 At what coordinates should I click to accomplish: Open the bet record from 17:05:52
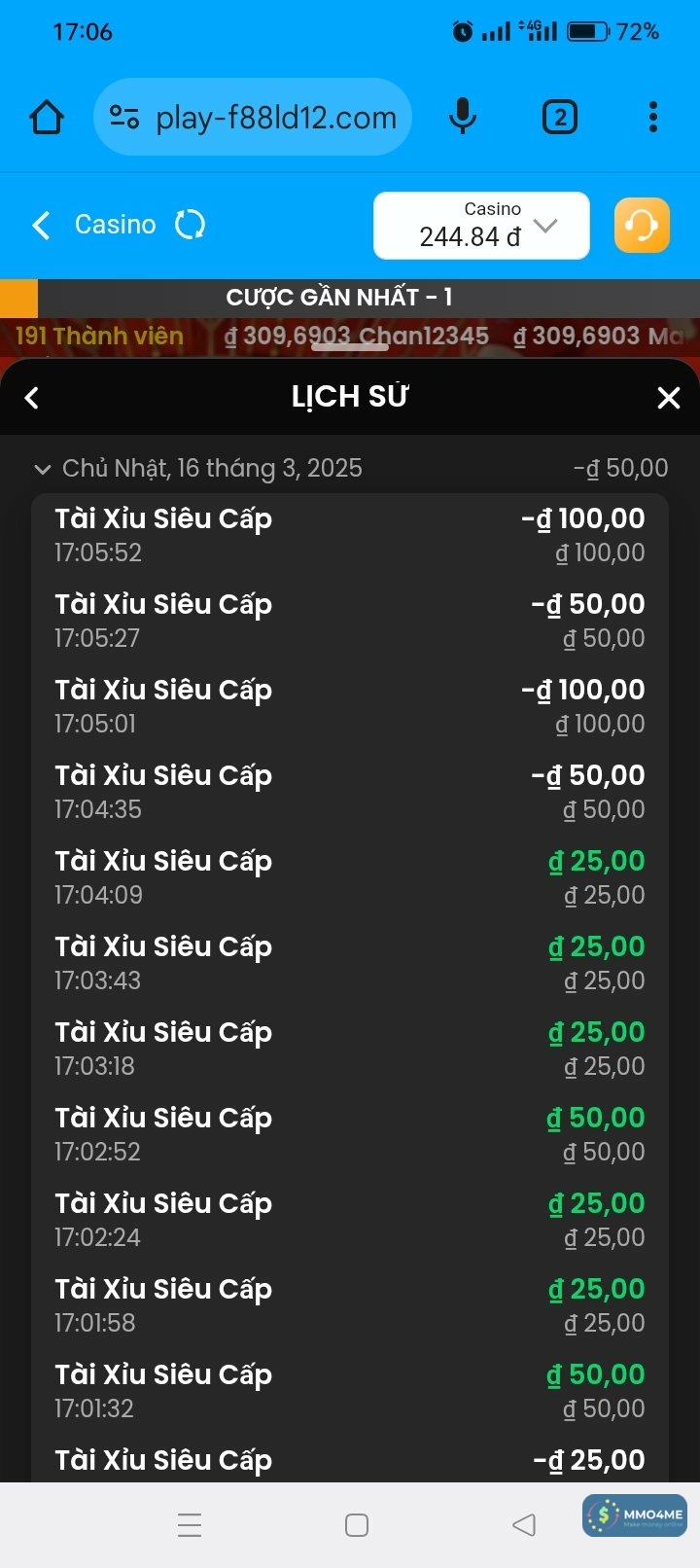[x=350, y=535]
